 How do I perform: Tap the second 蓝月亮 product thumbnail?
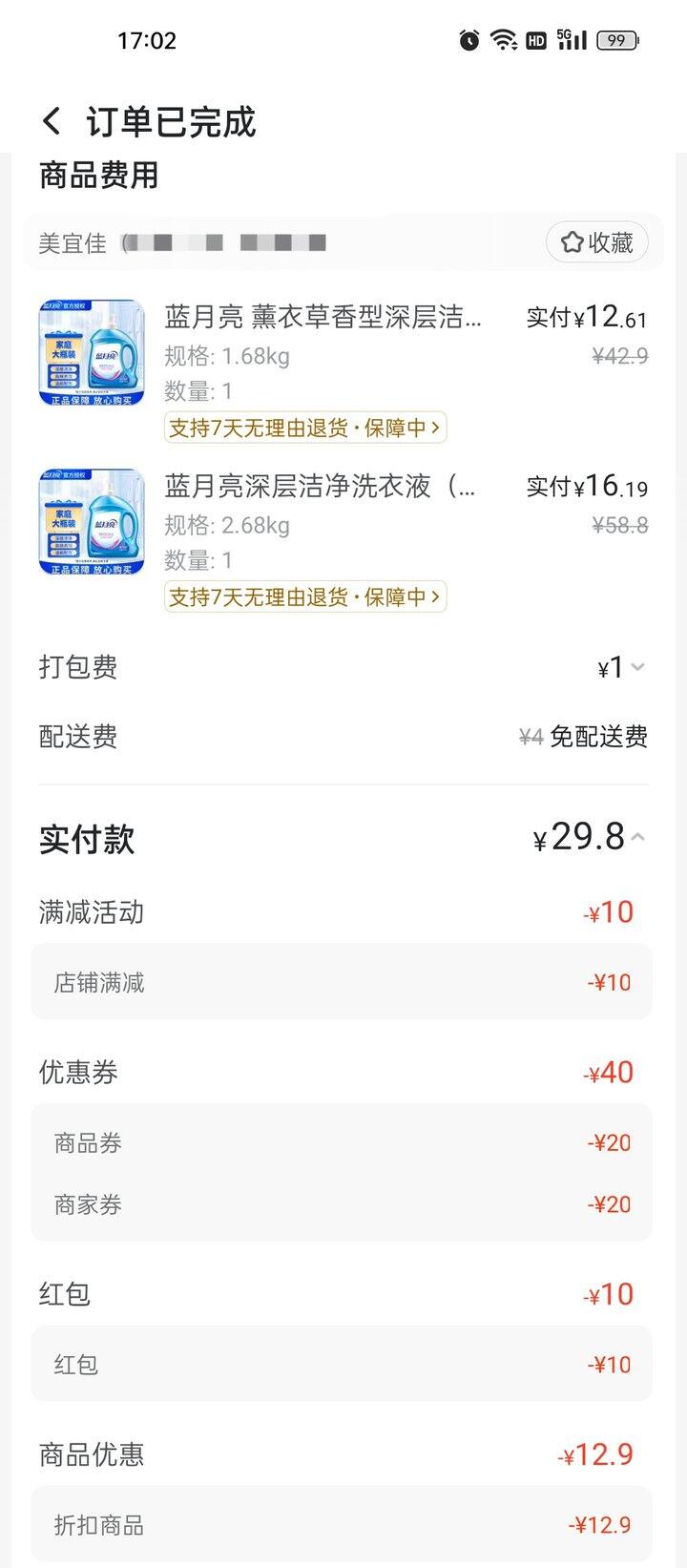(91, 522)
